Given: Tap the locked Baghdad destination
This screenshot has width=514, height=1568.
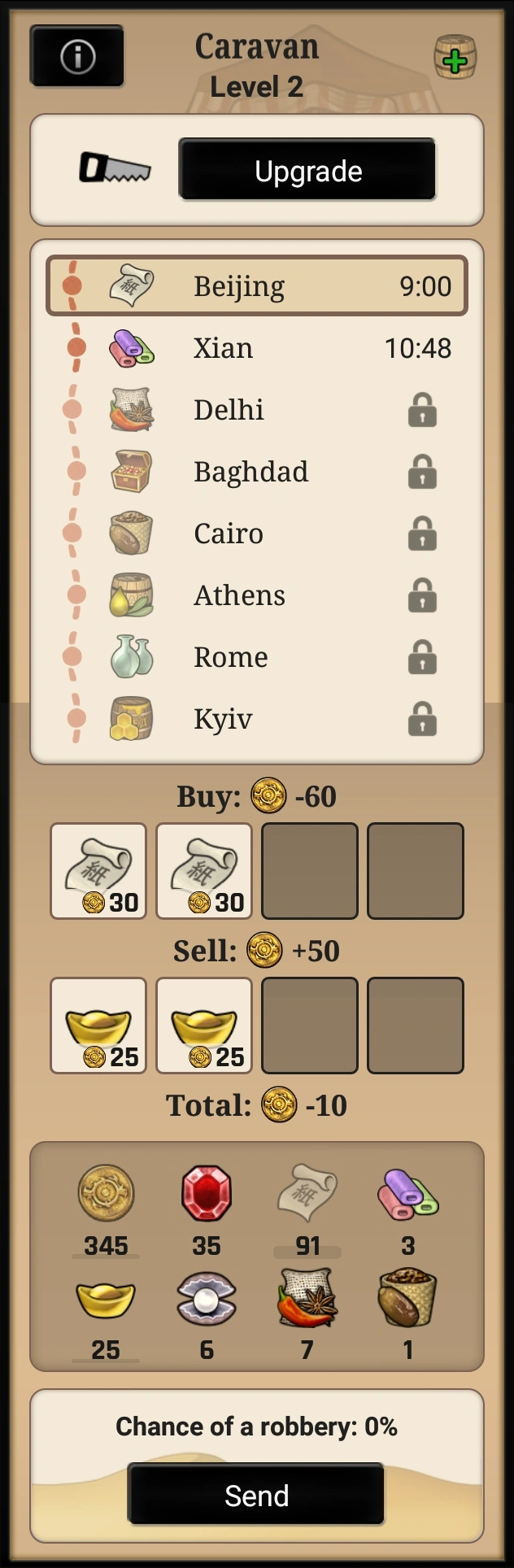Looking at the screenshot, I should point(257,472).
